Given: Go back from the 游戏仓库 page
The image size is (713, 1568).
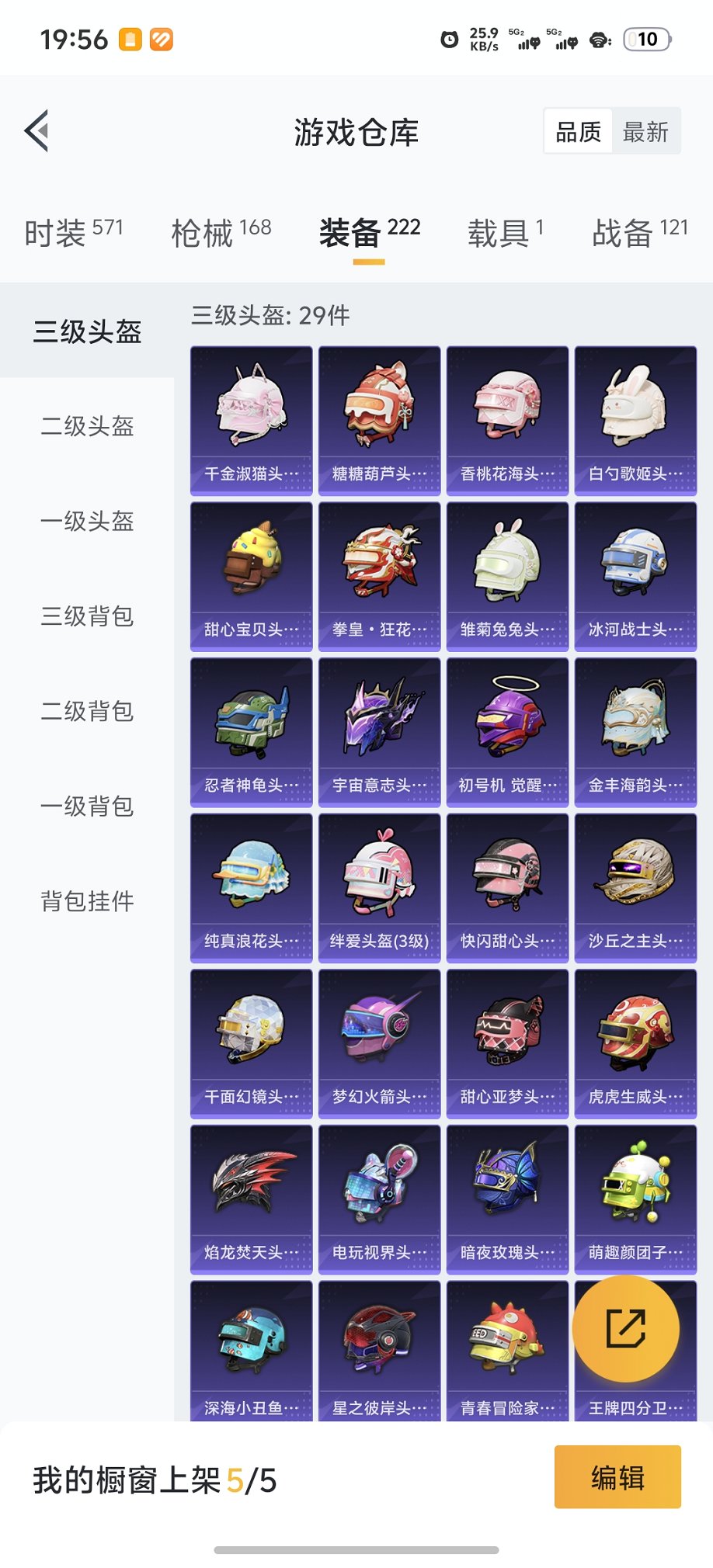Looking at the screenshot, I should [37, 131].
